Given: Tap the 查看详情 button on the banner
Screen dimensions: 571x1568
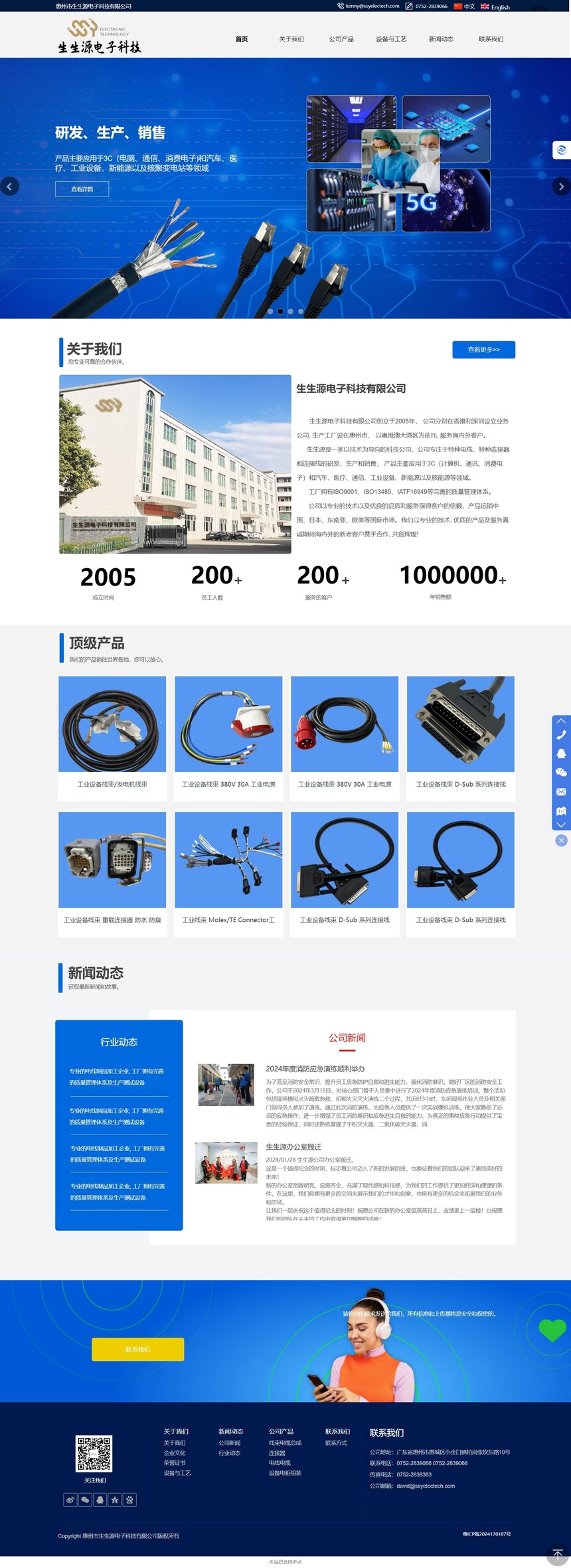Looking at the screenshot, I should tap(82, 189).
